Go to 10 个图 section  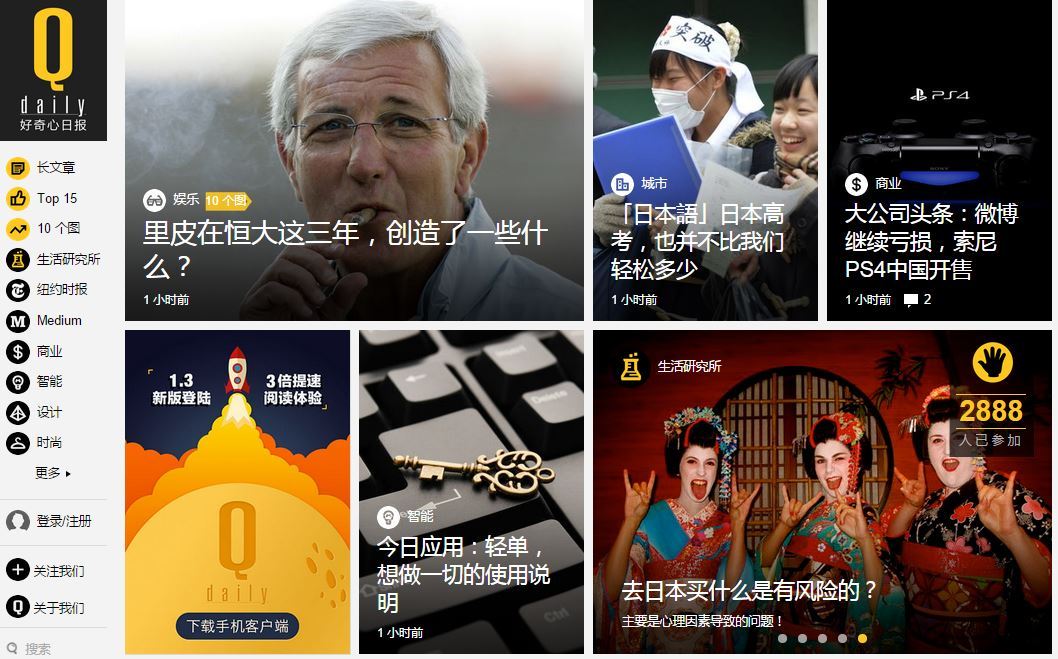58,228
